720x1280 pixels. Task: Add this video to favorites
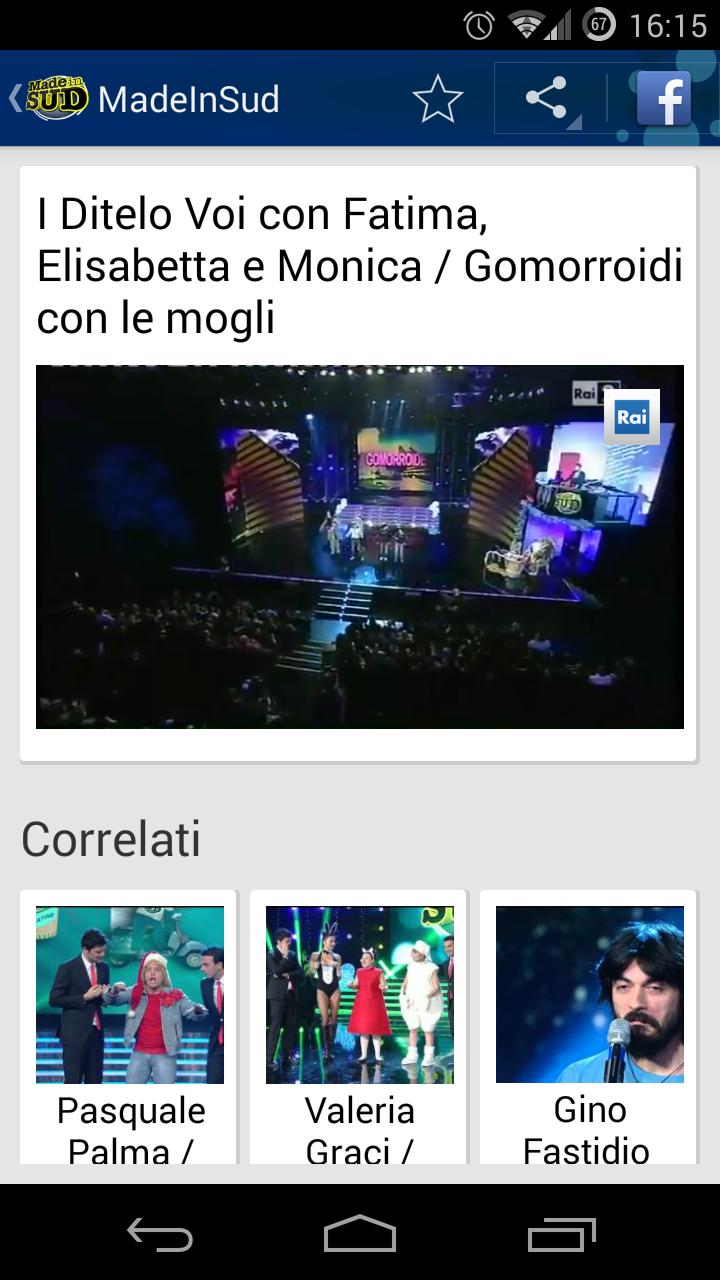tap(437, 99)
